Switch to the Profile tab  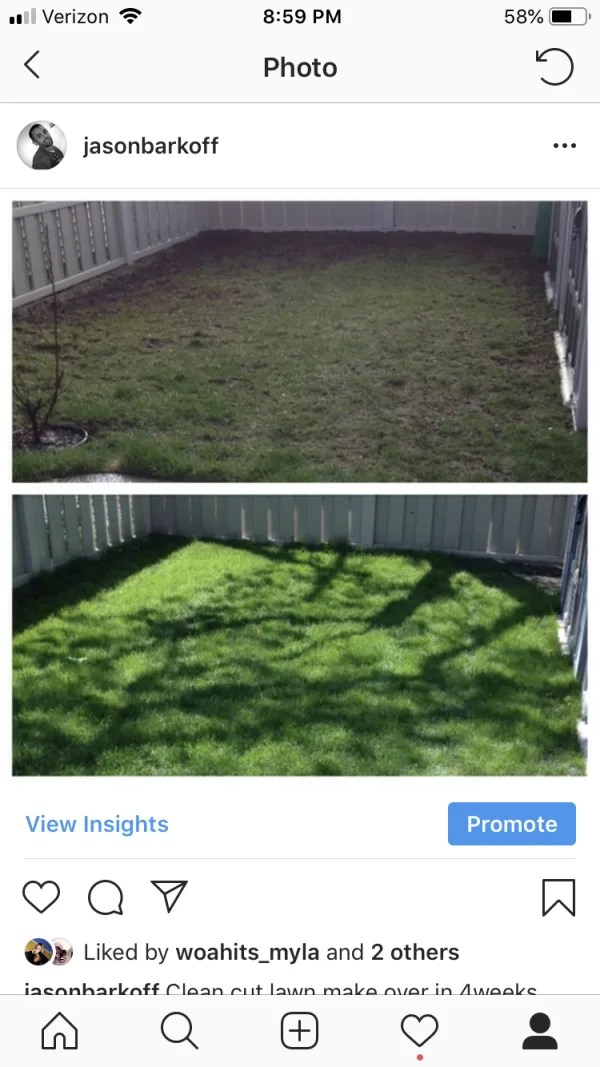(540, 1030)
